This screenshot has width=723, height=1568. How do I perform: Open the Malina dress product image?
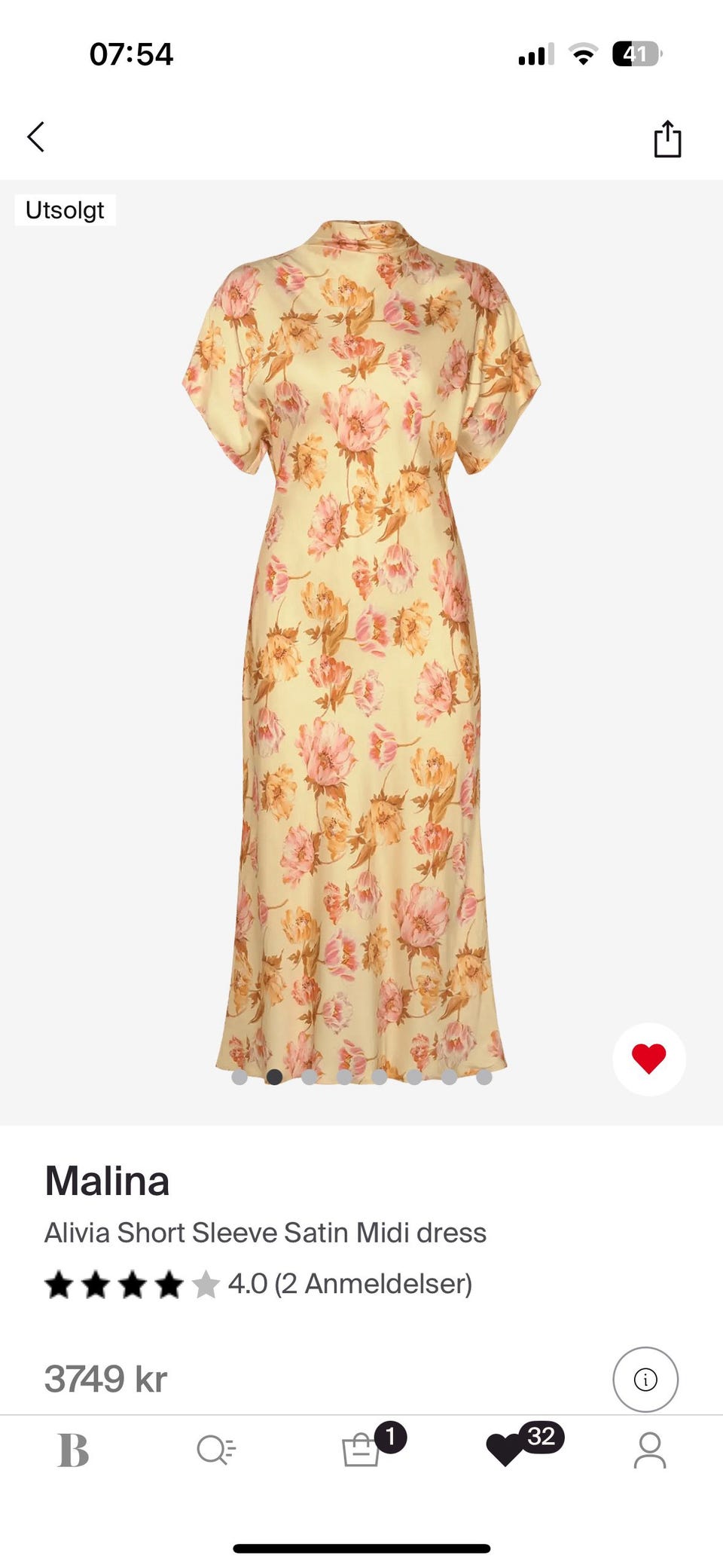[x=361, y=652]
